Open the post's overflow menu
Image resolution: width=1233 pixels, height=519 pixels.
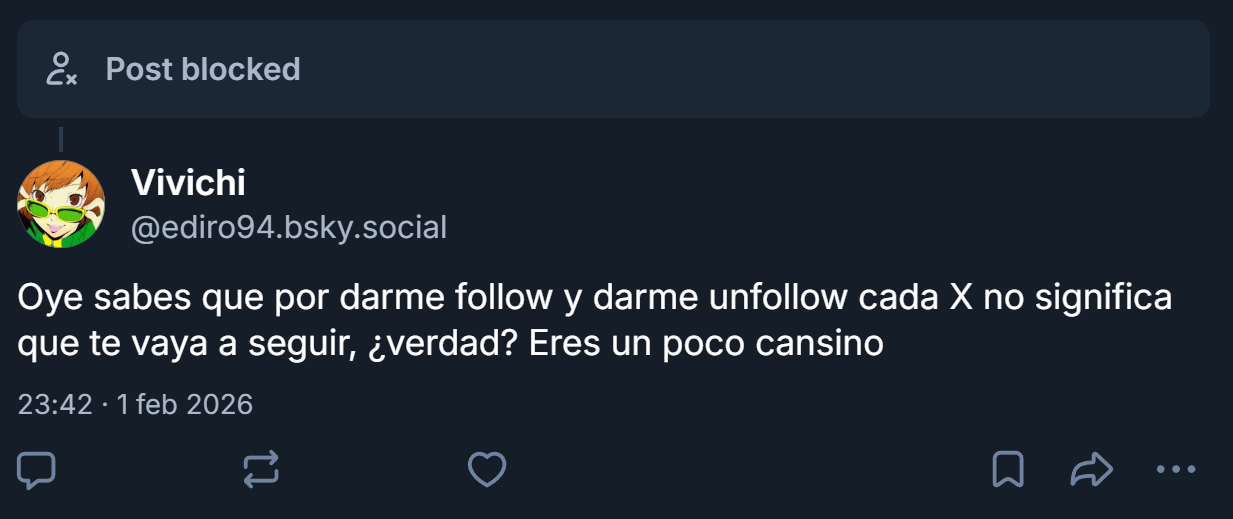point(1175,470)
